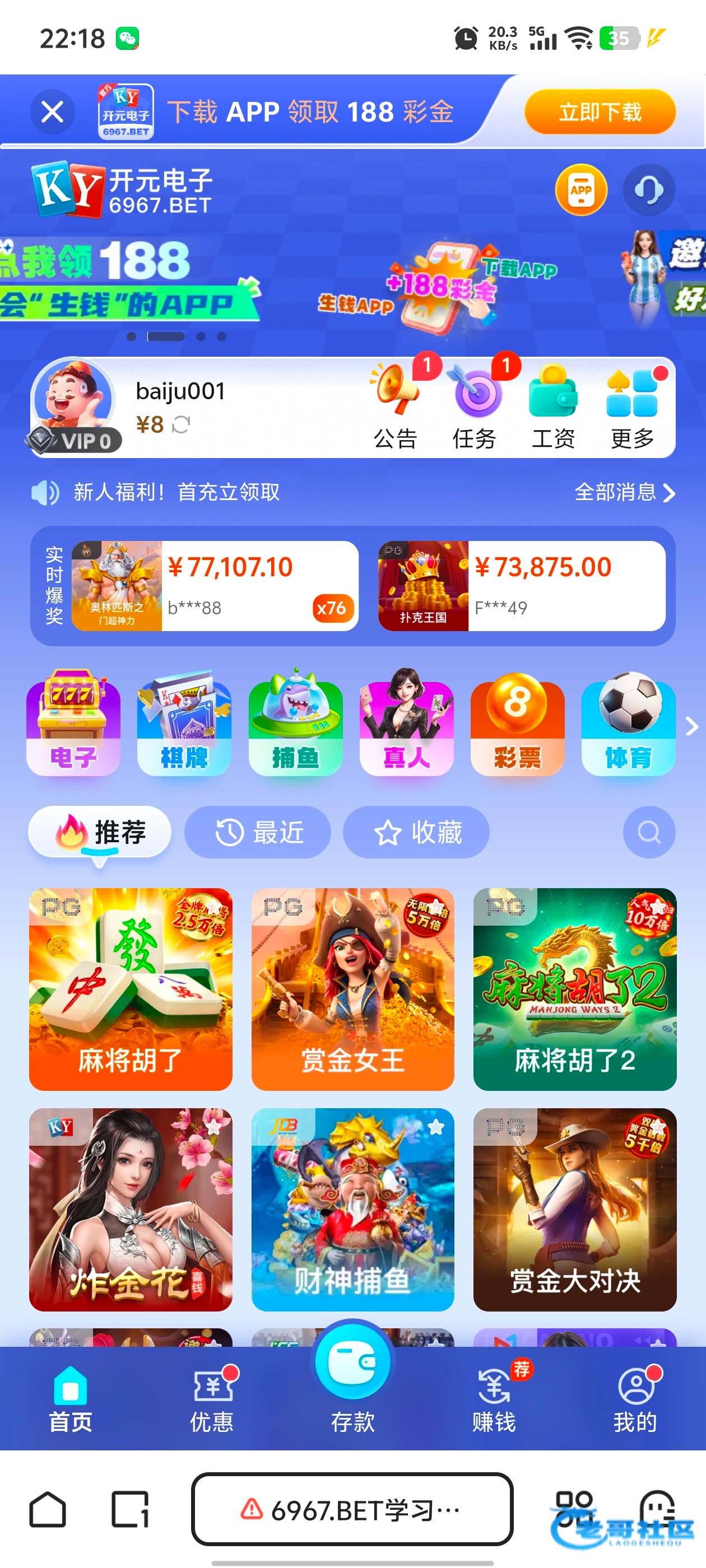
Task: Launch the 麻将胡了2 game
Action: pyautogui.click(x=574, y=989)
